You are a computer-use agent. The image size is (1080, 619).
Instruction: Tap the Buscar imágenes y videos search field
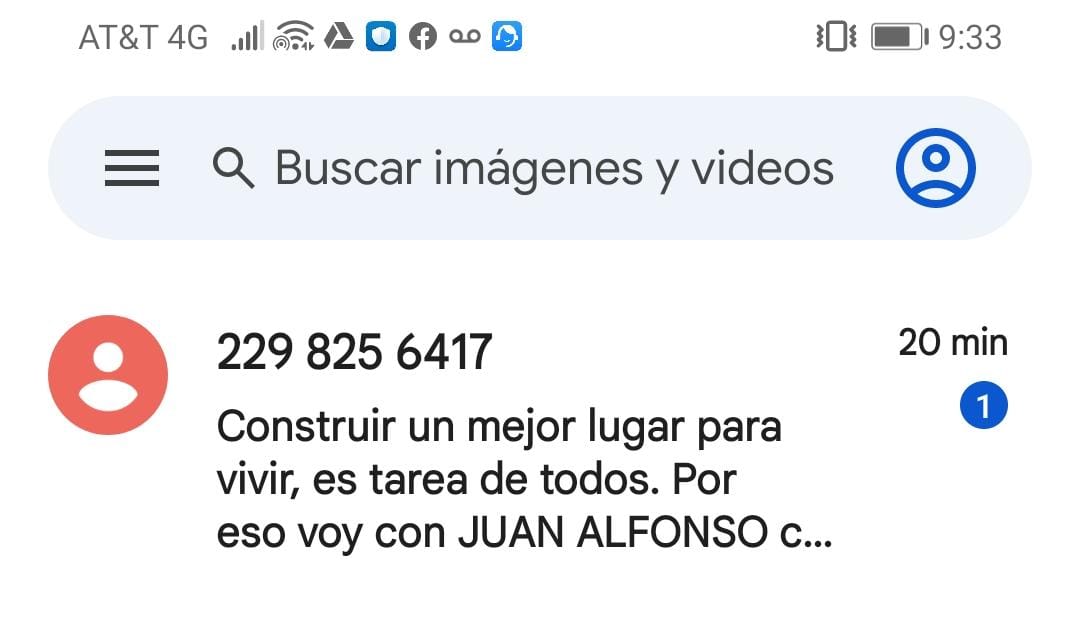(539, 168)
